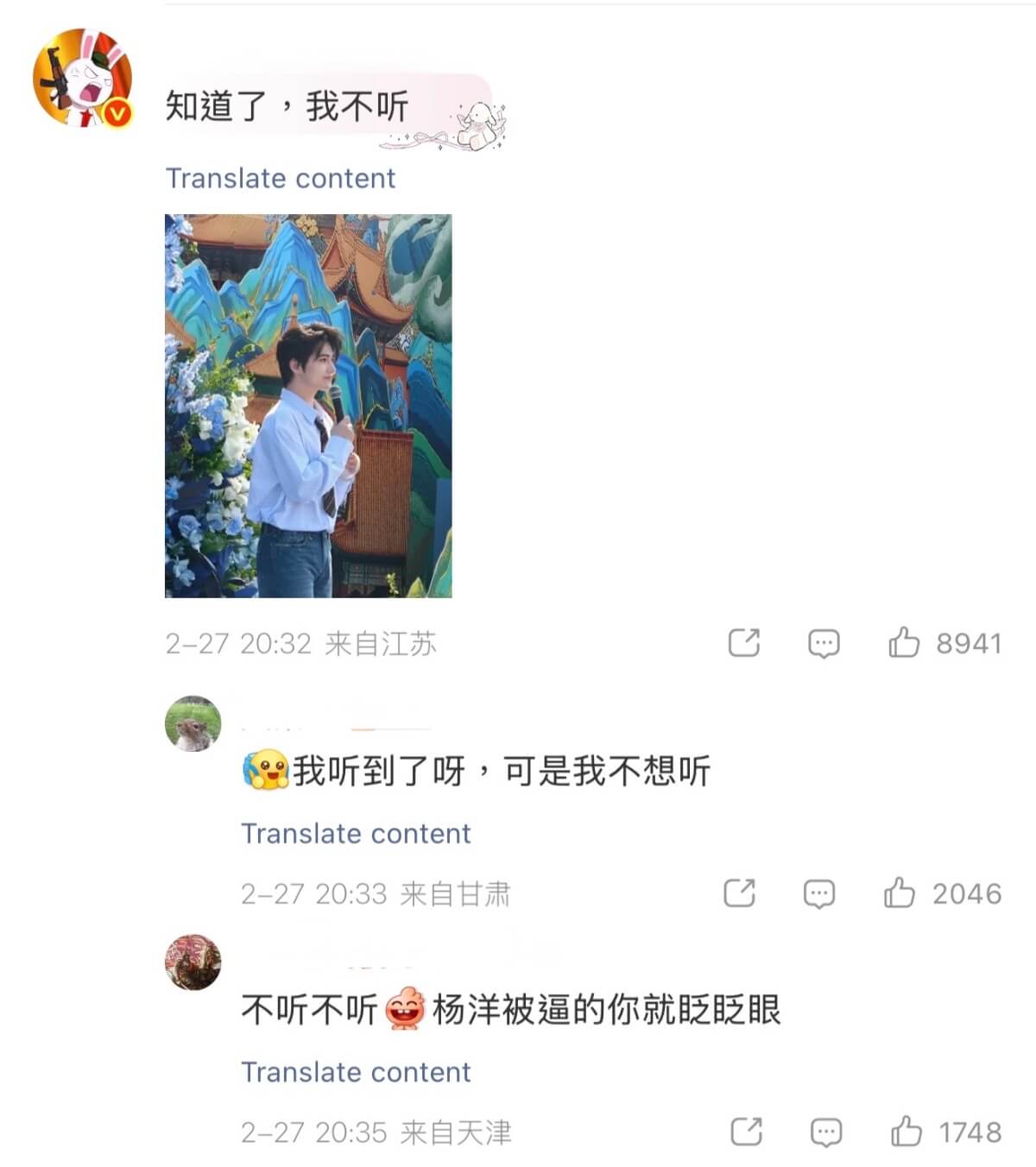Share the reply from 天津
Image resolution: width=1036 pixels, height=1167 pixels.
point(746,1132)
